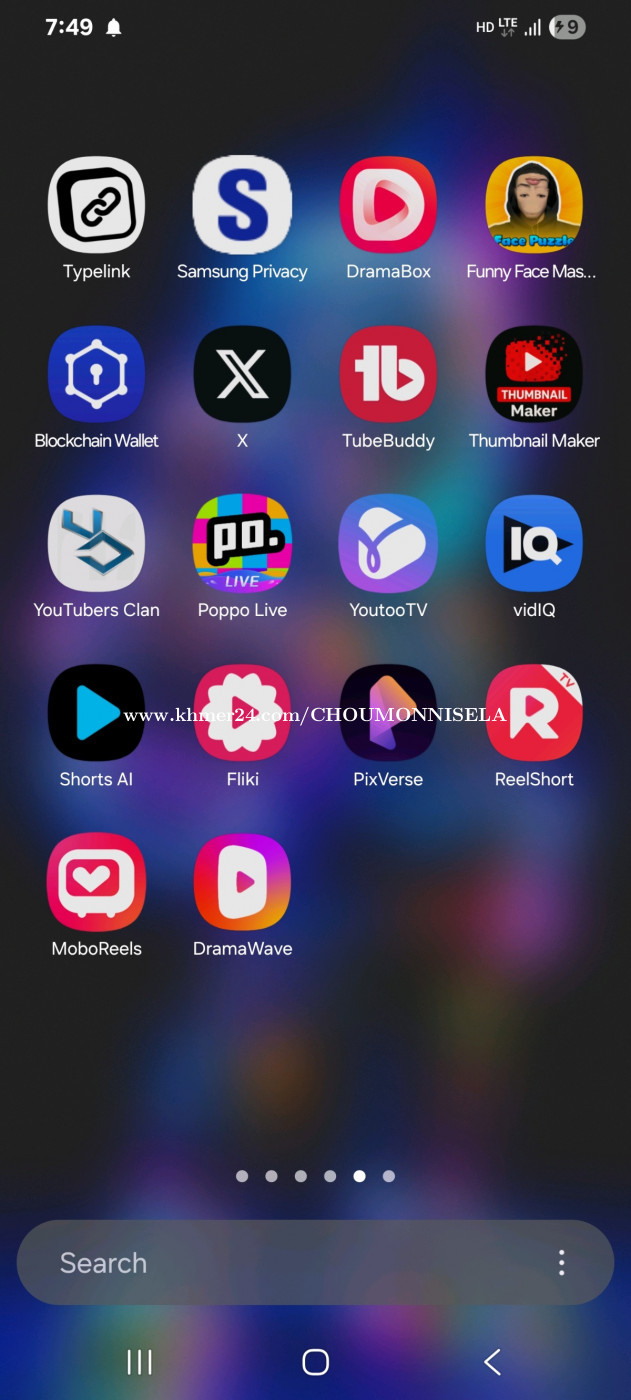The width and height of the screenshot is (631, 1400).
Task: Launch the Funny Face Mask app
Action: click(x=534, y=205)
